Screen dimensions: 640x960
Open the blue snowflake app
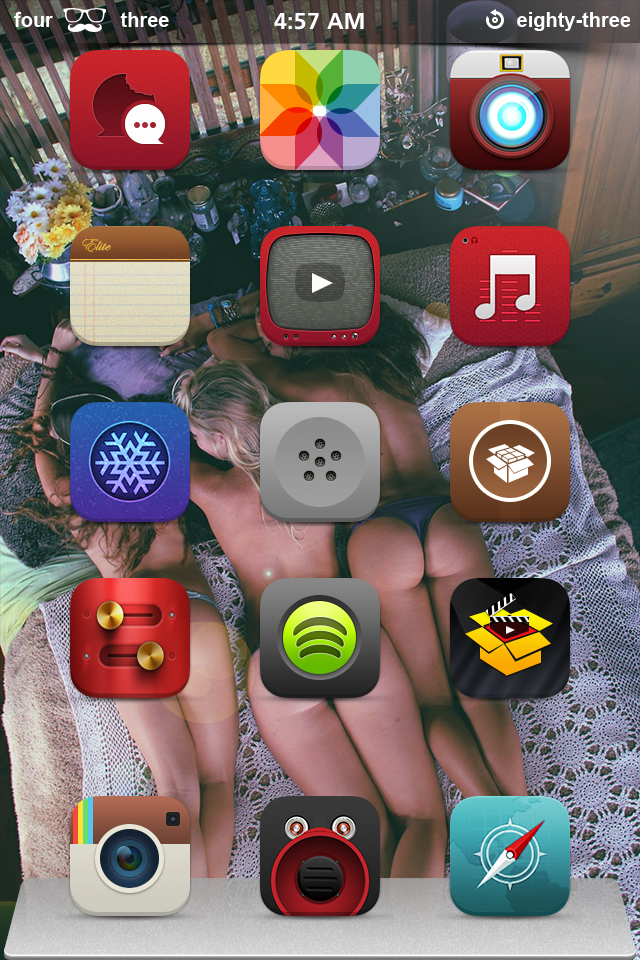pyautogui.click(x=130, y=462)
